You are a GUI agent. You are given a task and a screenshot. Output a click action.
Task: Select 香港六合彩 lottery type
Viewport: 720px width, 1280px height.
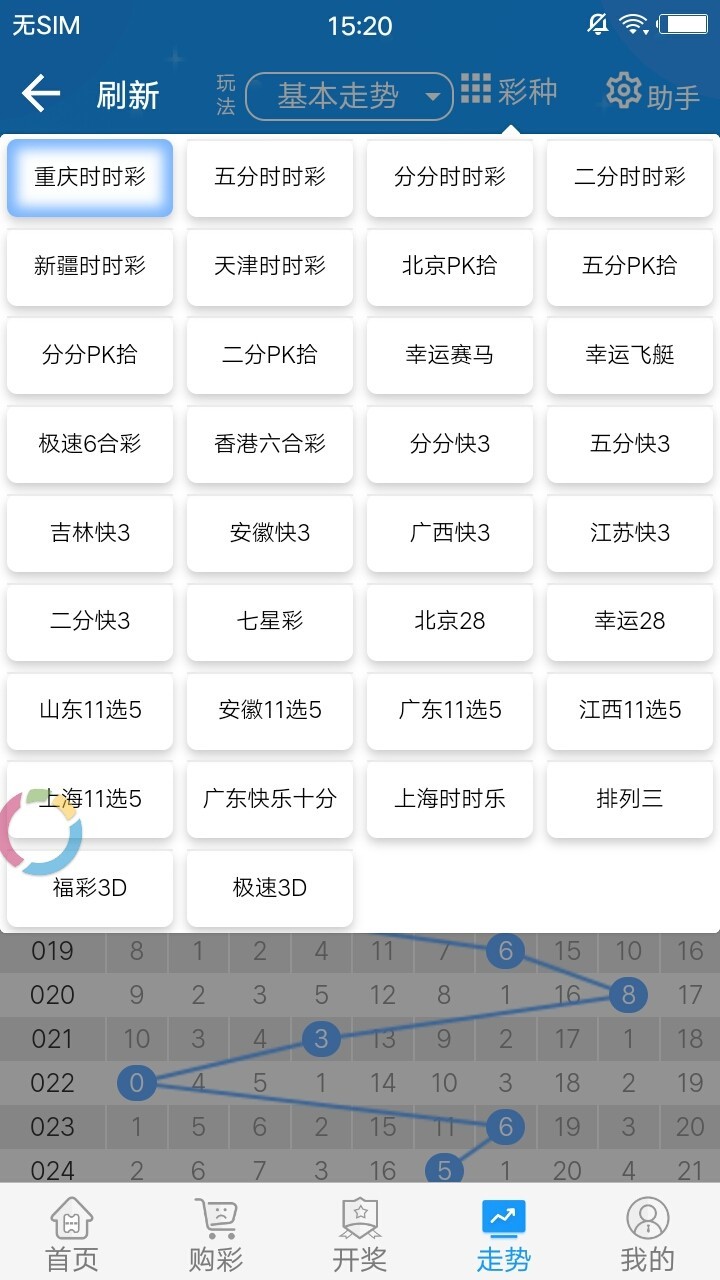[x=269, y=445]
